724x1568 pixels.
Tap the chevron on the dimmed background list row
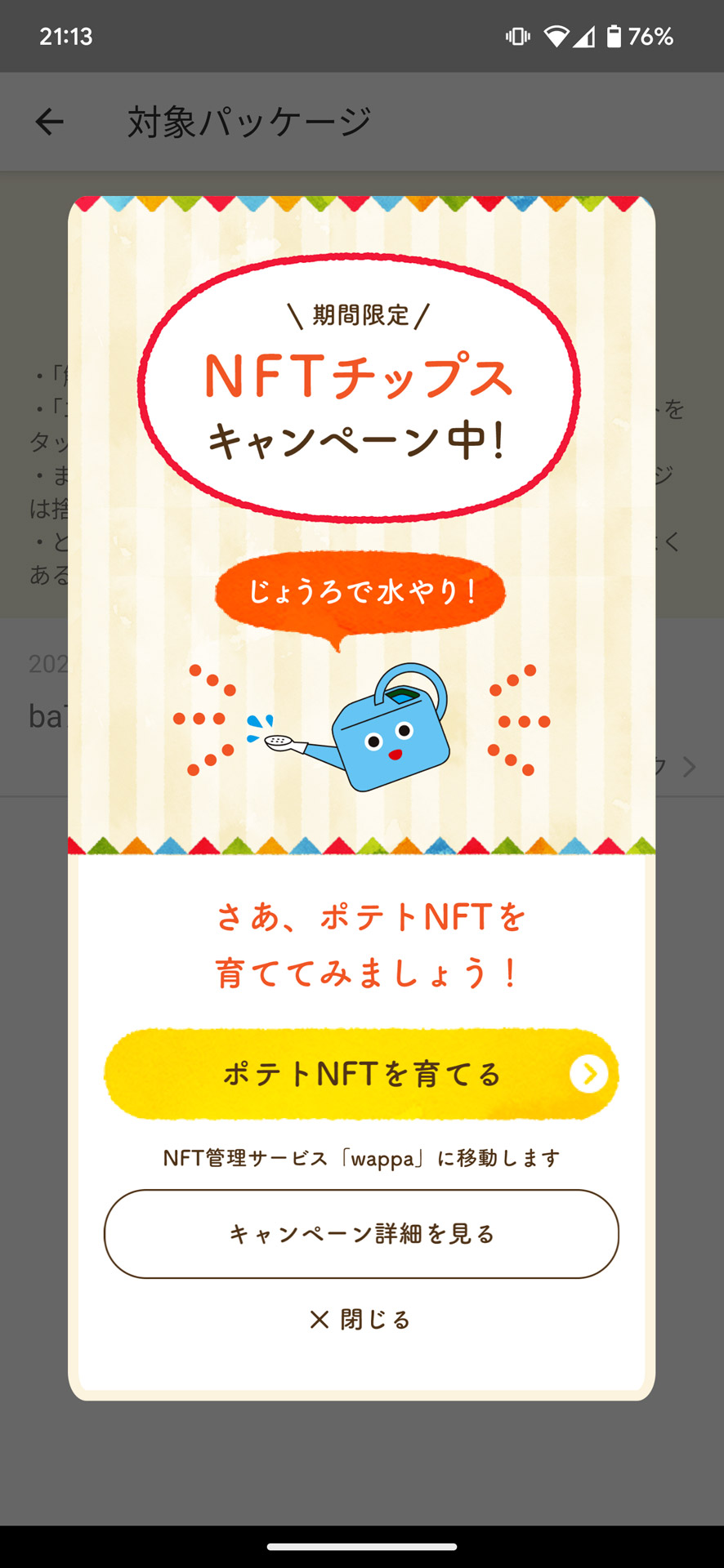tap(689, 767)
